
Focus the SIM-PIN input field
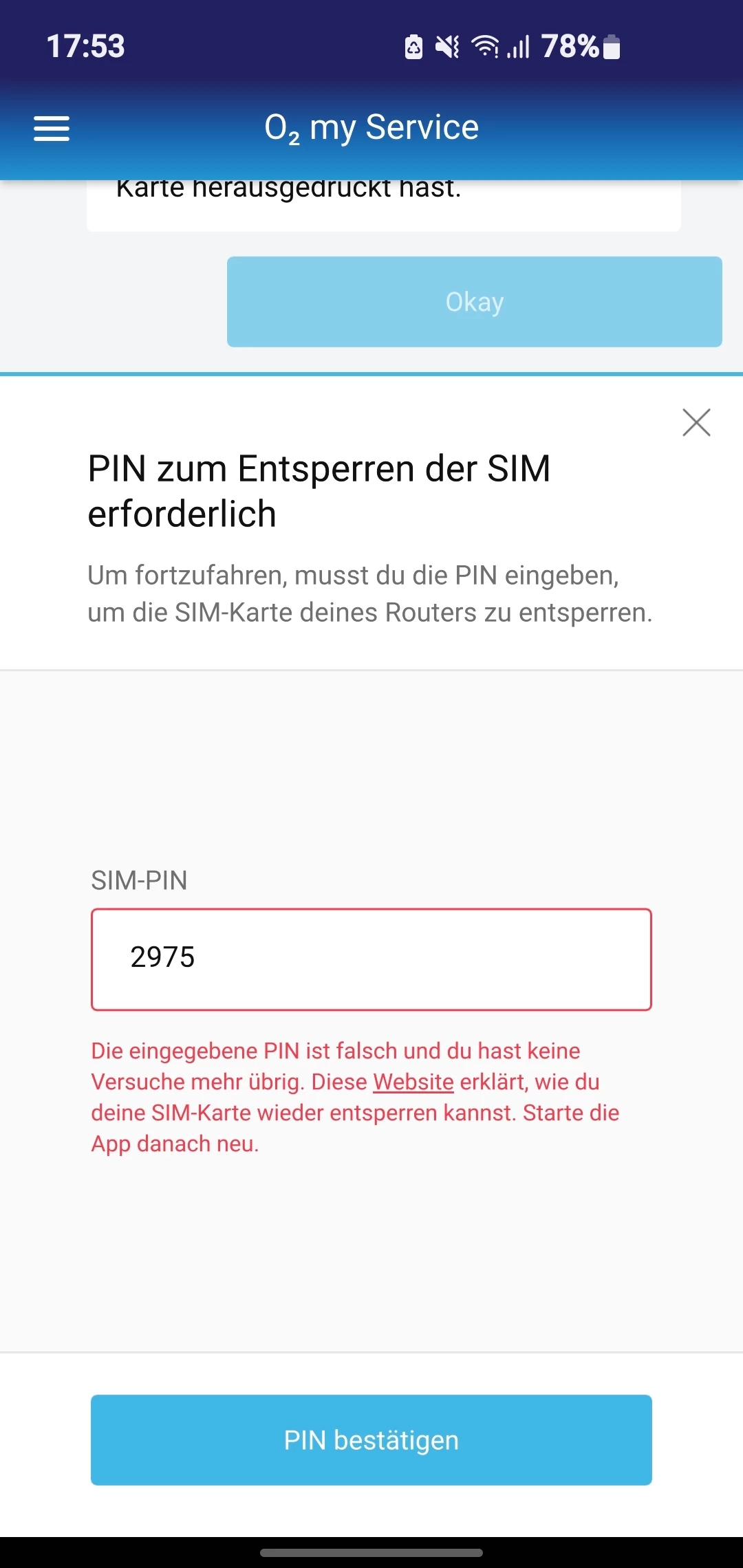pyautogui.click(x=371, y=959)
